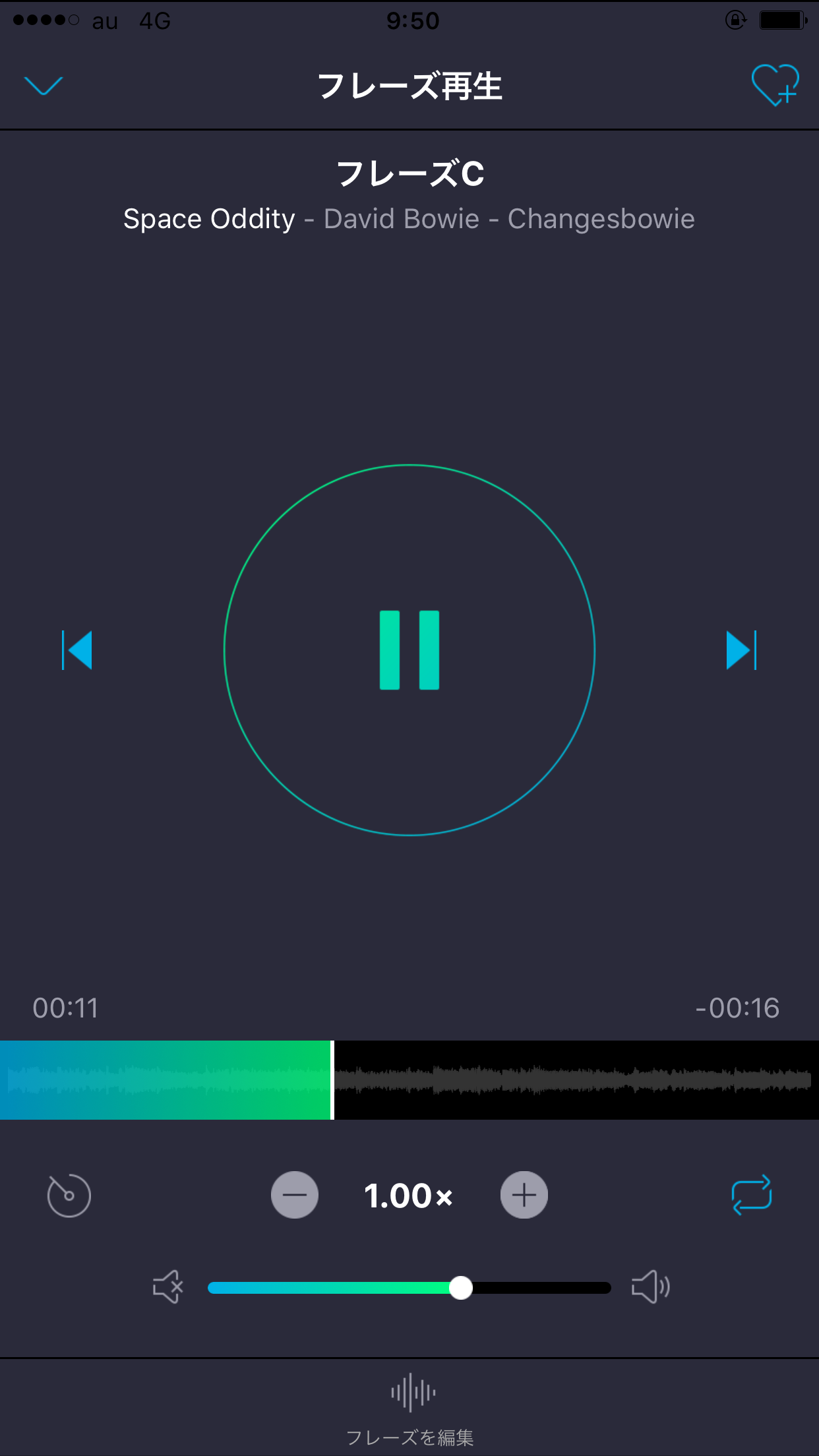Screen dimensions: 819x1456
Task: Decrease playback speed with minus button
Action: click(x=295, y=1195)
